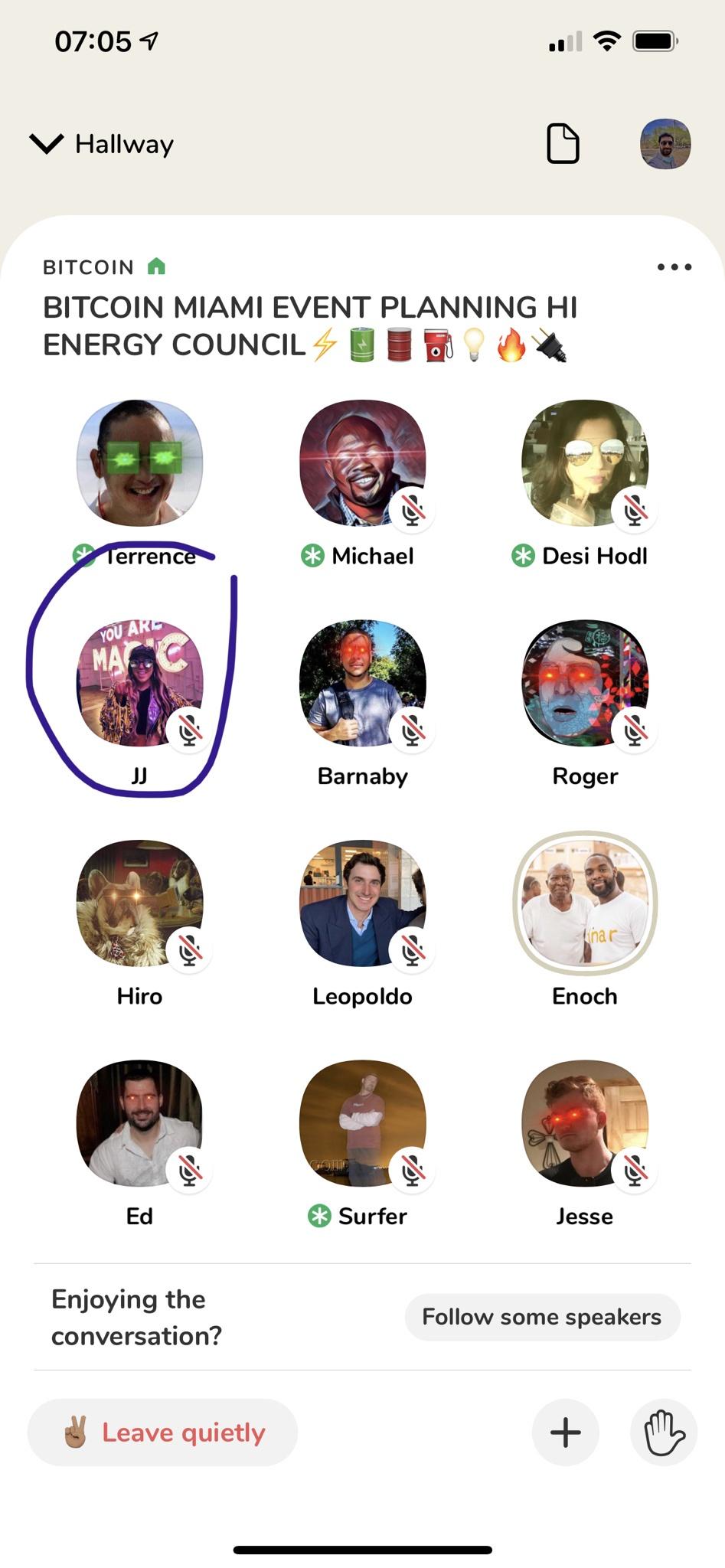
Task: Collapse room back to Hallway
Action: (101, 144)
